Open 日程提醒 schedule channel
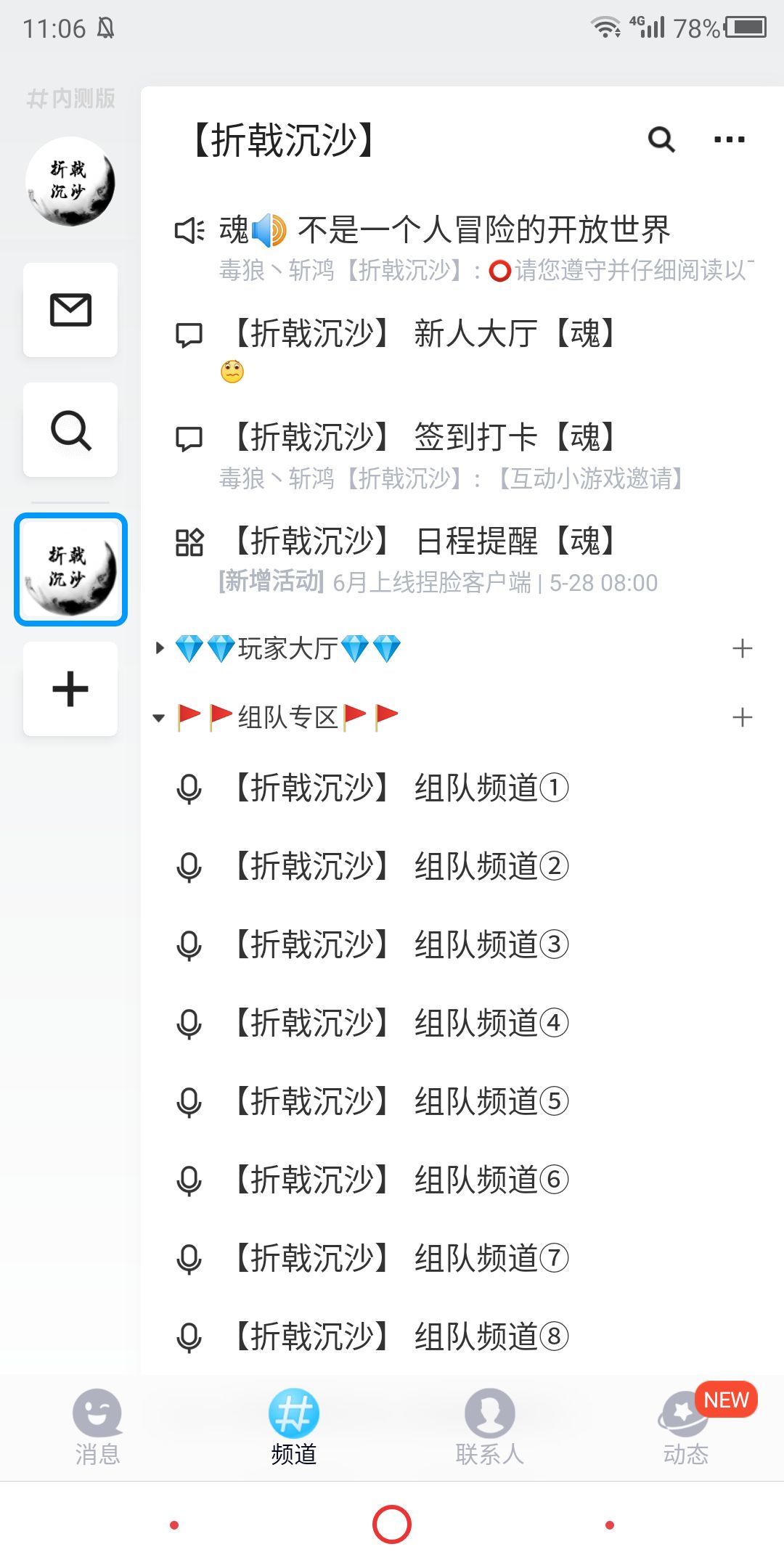The image size is (784, 1568). 462,560
